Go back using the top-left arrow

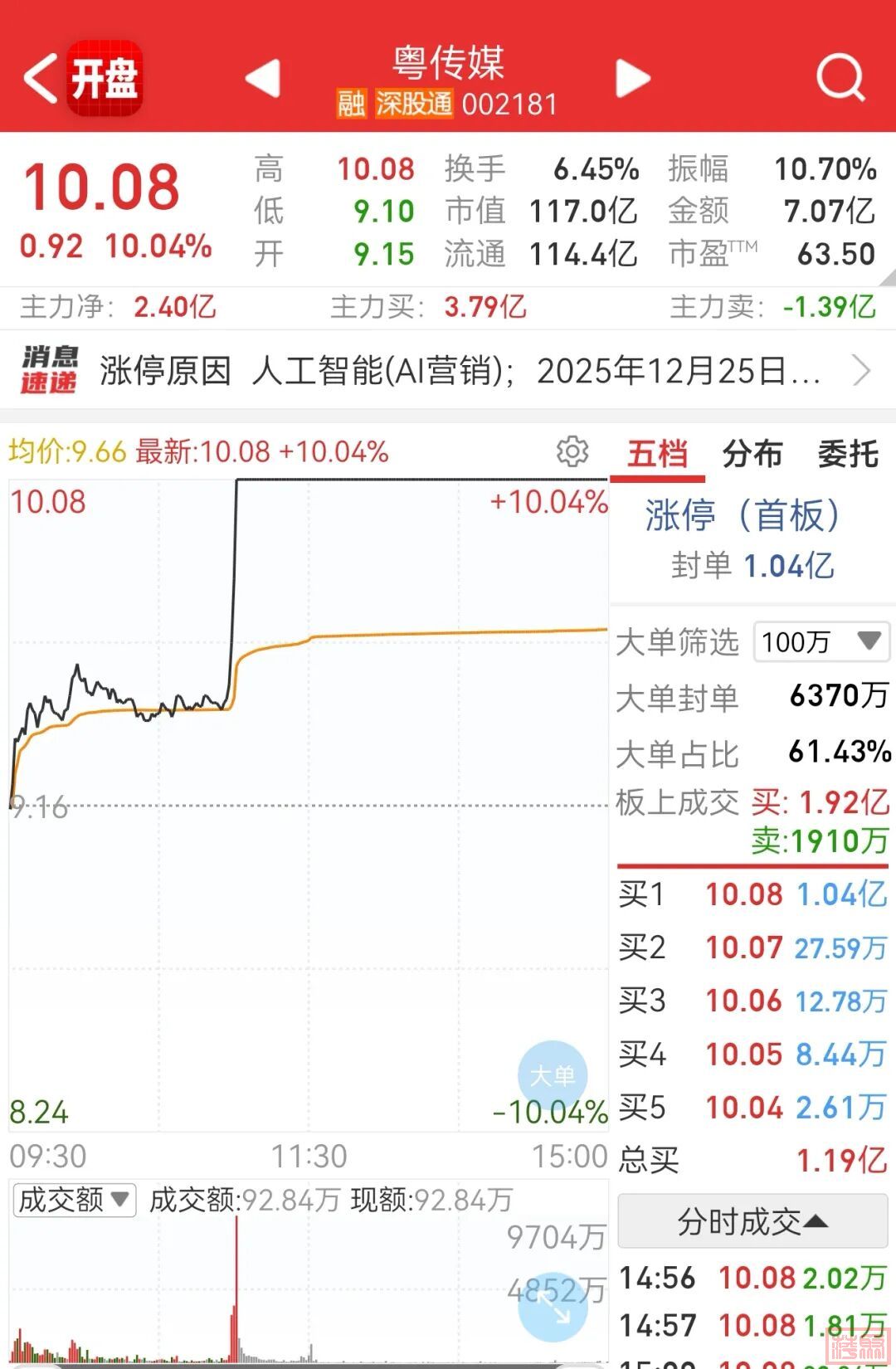(40, 79)
